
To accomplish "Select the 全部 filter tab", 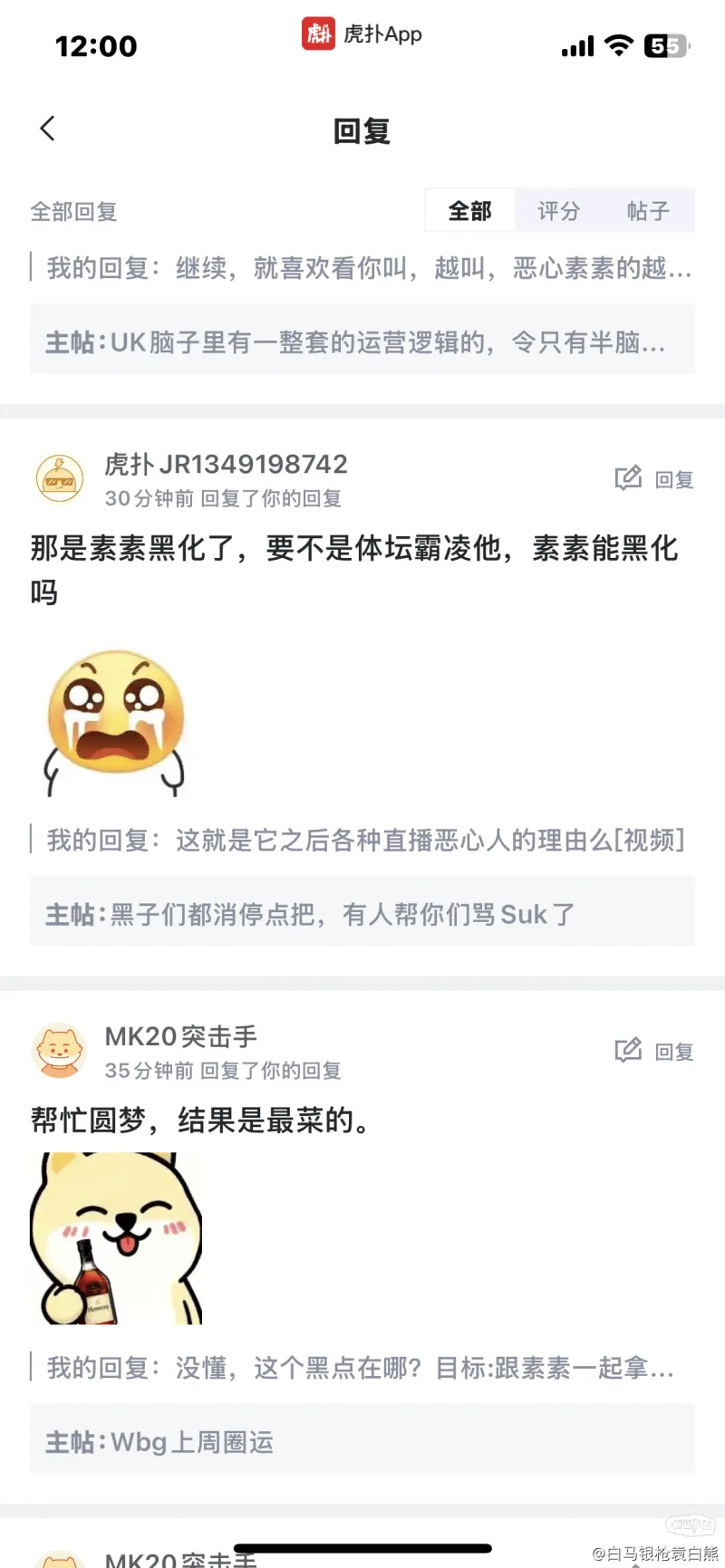I will (469, 211).
